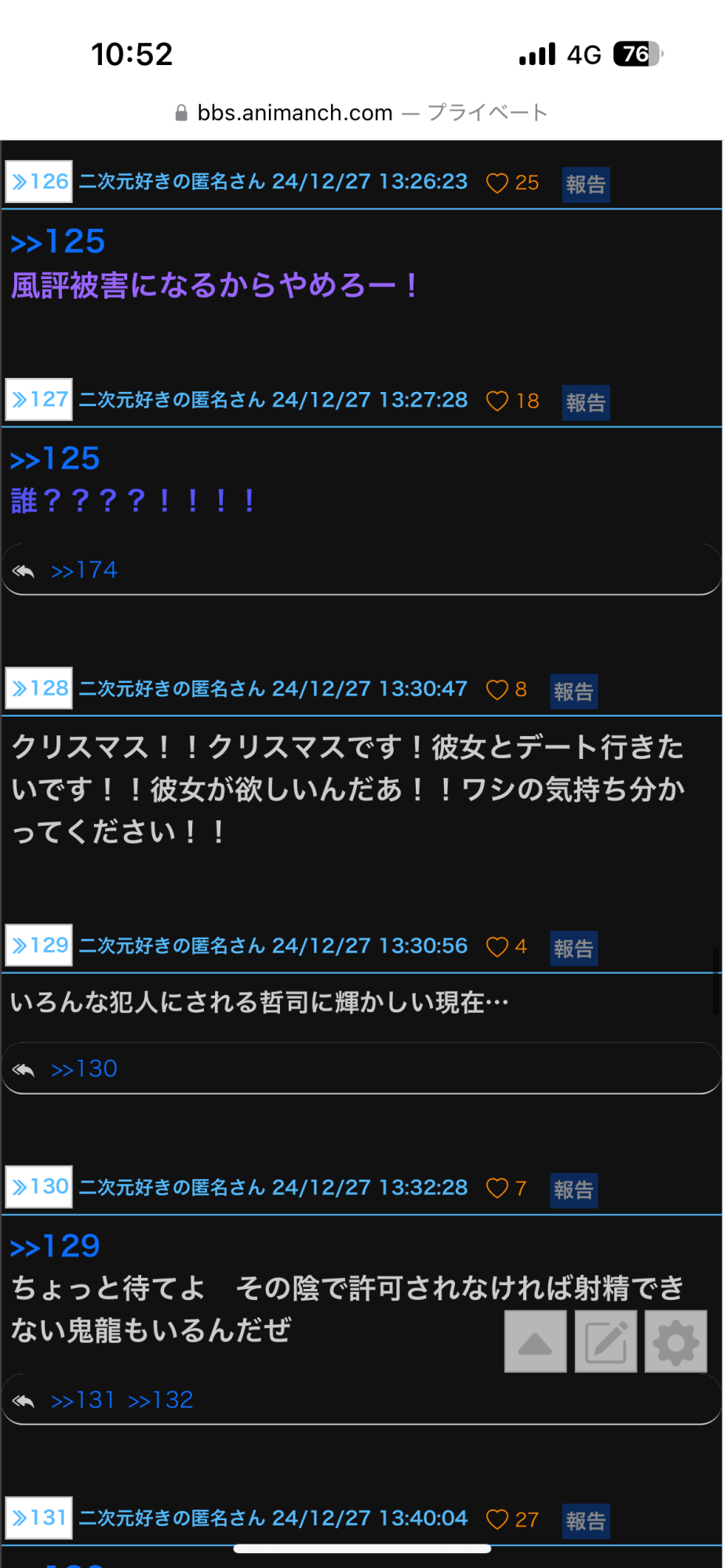Screen dimensions: 724x1568
Task: Report post 128 using 報告 button
Action: (x=573, y=691)
